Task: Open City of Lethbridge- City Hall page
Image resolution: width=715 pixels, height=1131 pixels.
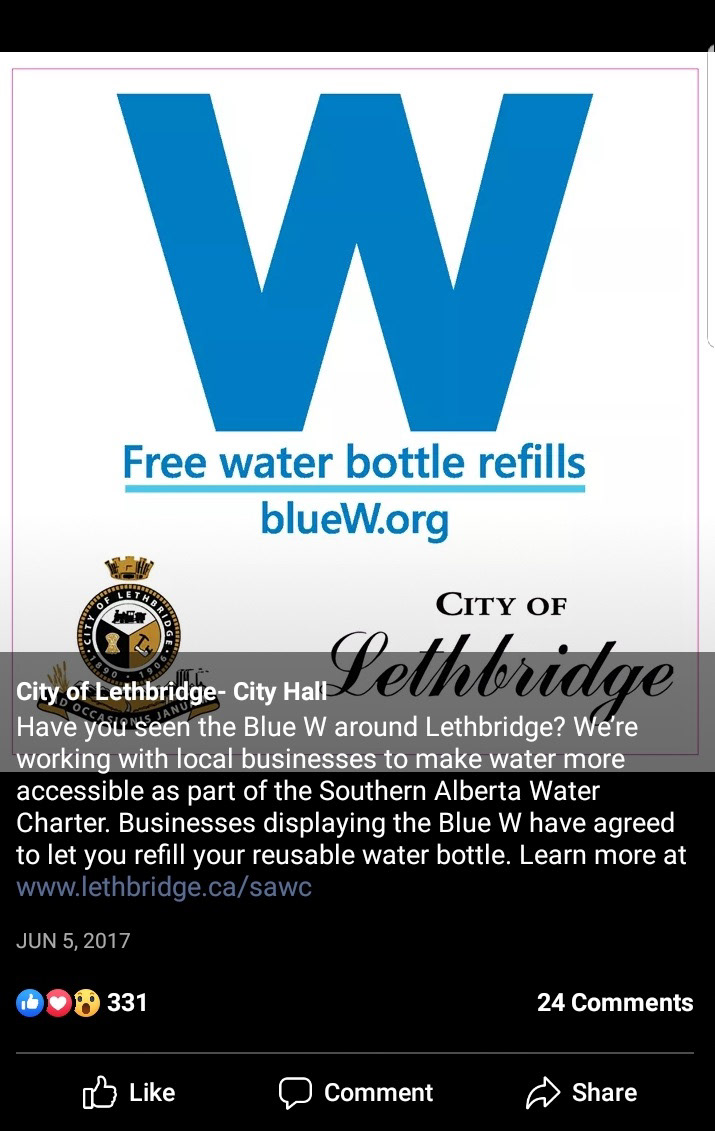Action: click(x=171, y=692)
